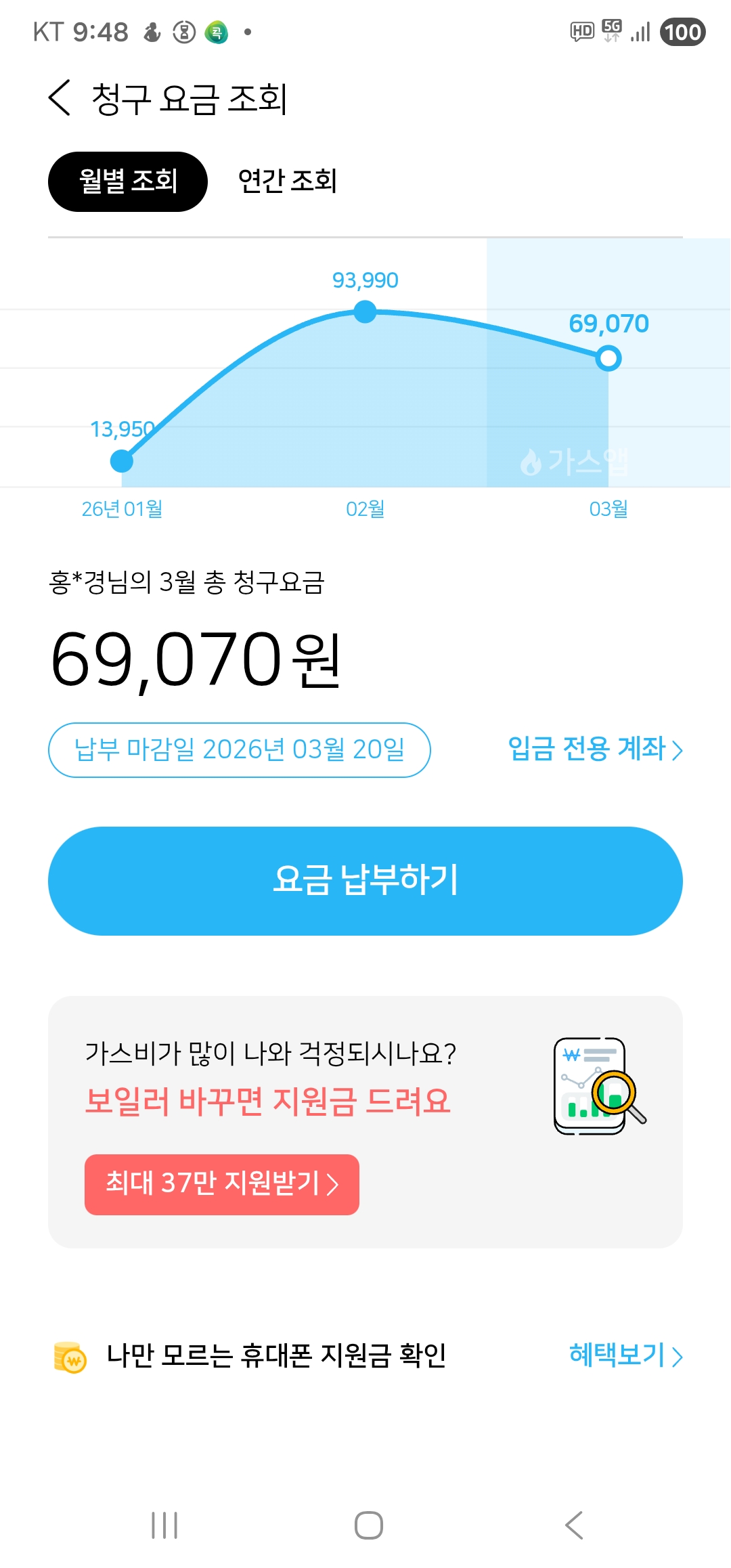Go back using the top-left back arrow
This screenshot has width=731, height=1568.
tap(60, 98)
